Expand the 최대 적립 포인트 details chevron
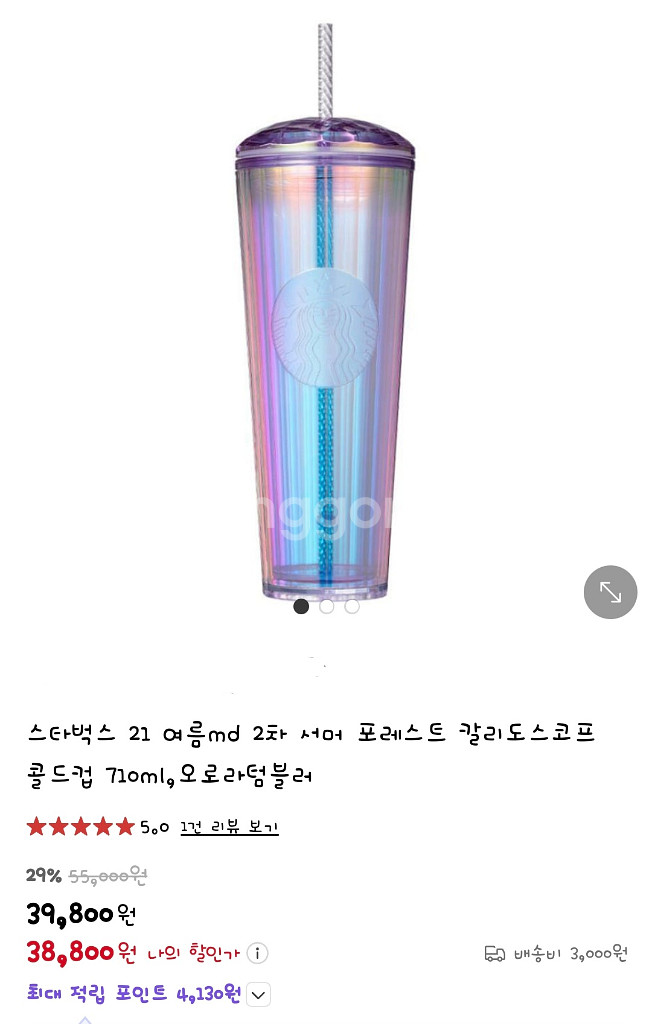652x1024 pixels. pyautogui.click(x=258, y=994)
